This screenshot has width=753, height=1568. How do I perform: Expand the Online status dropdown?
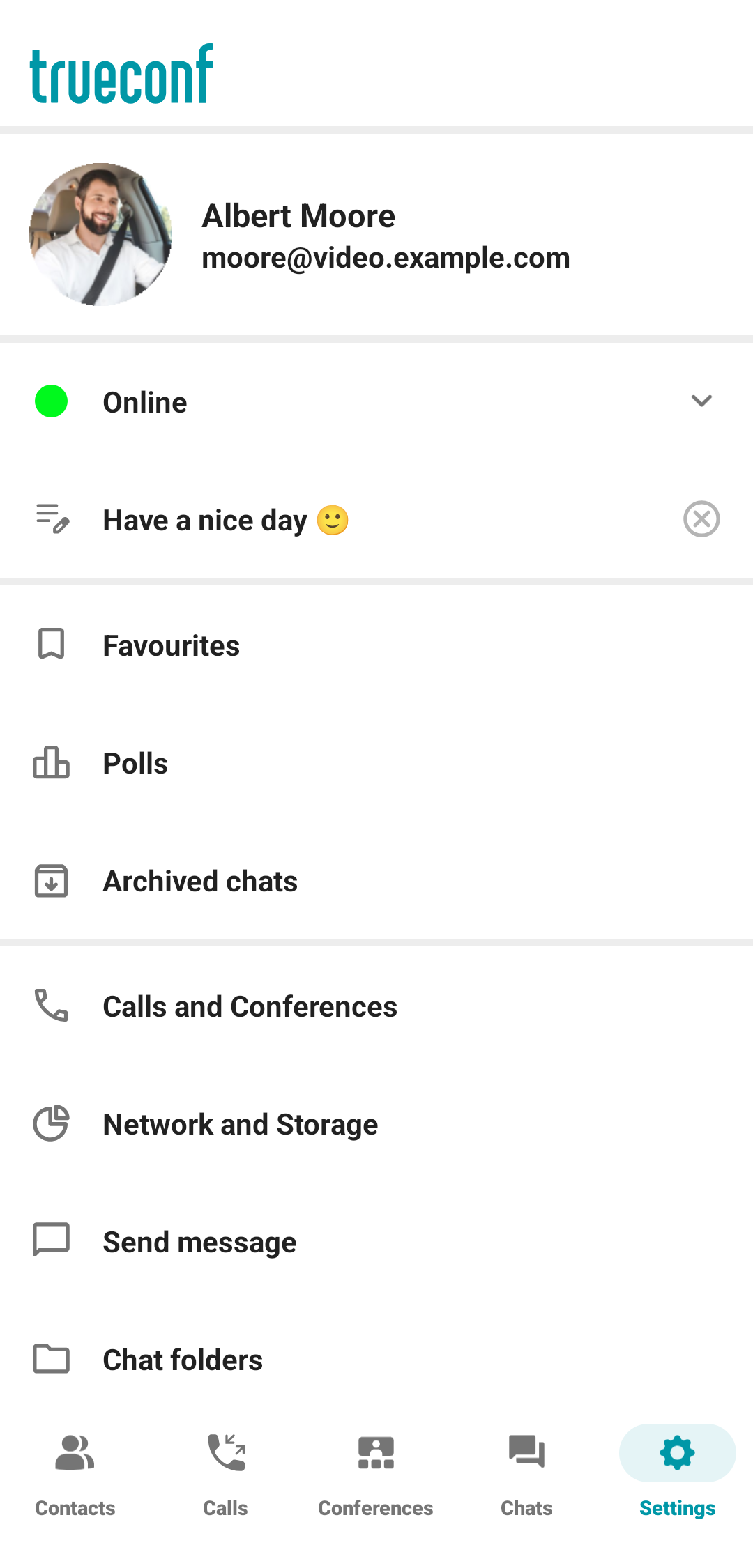701,401
